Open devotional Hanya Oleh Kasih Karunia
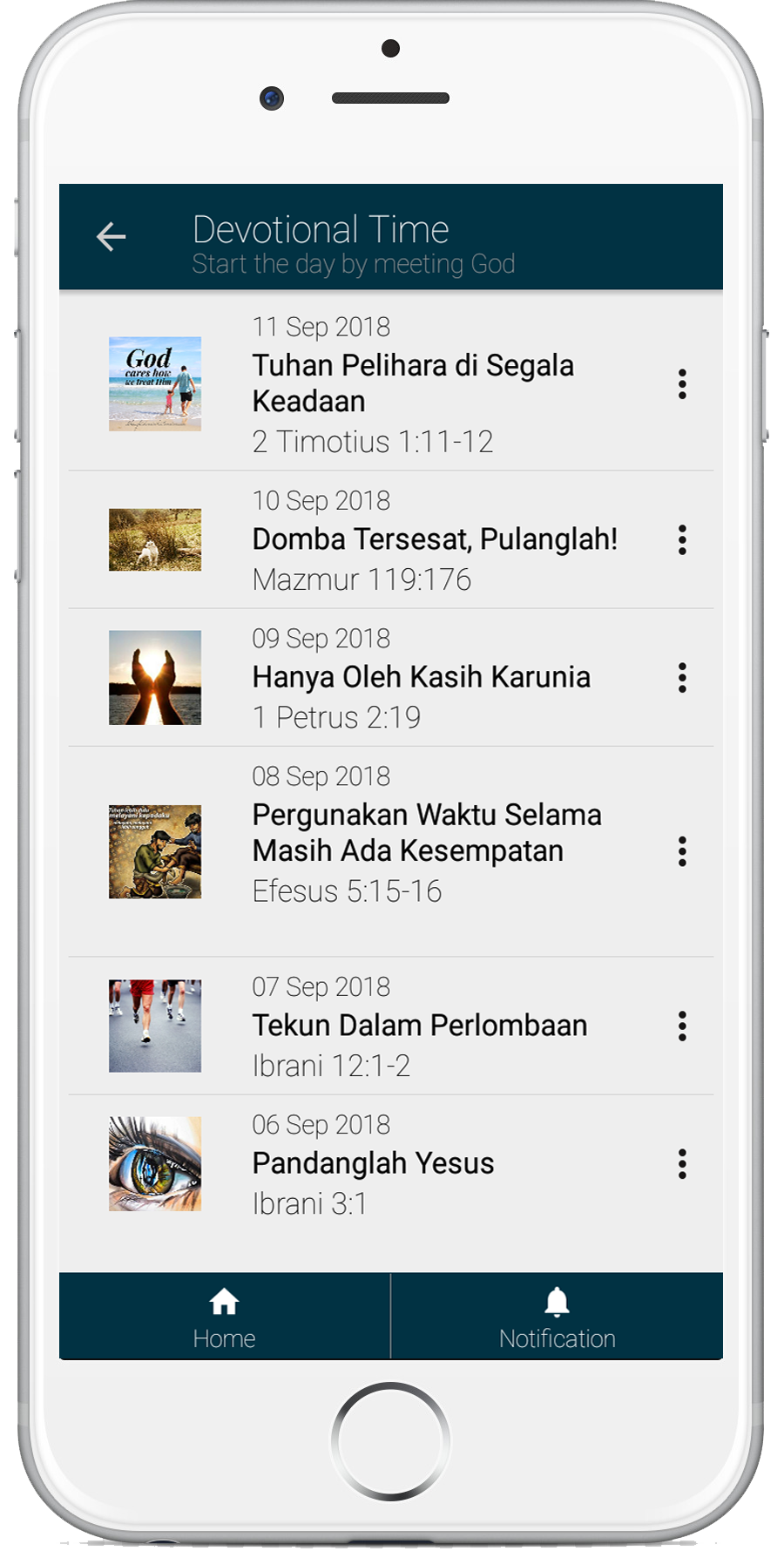 [x=421, y=677]
